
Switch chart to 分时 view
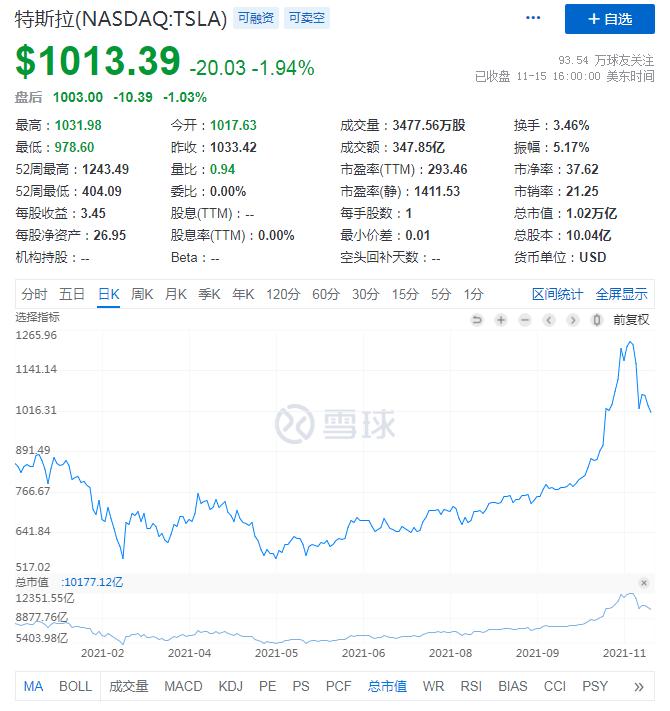pyautogui.click(x=34, y=294)
